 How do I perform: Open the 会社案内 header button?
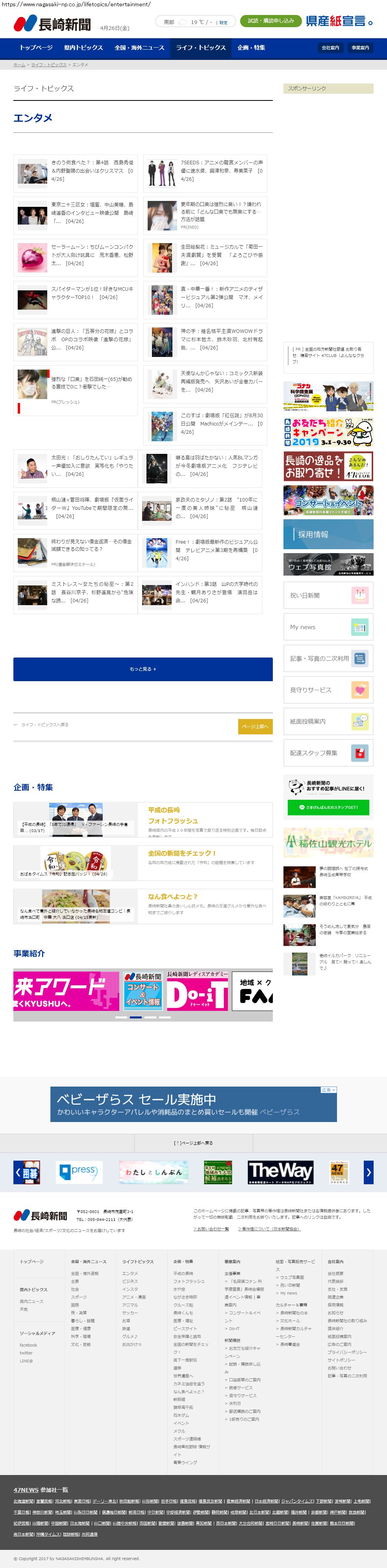pyautogui.click(x=330, y=48)
